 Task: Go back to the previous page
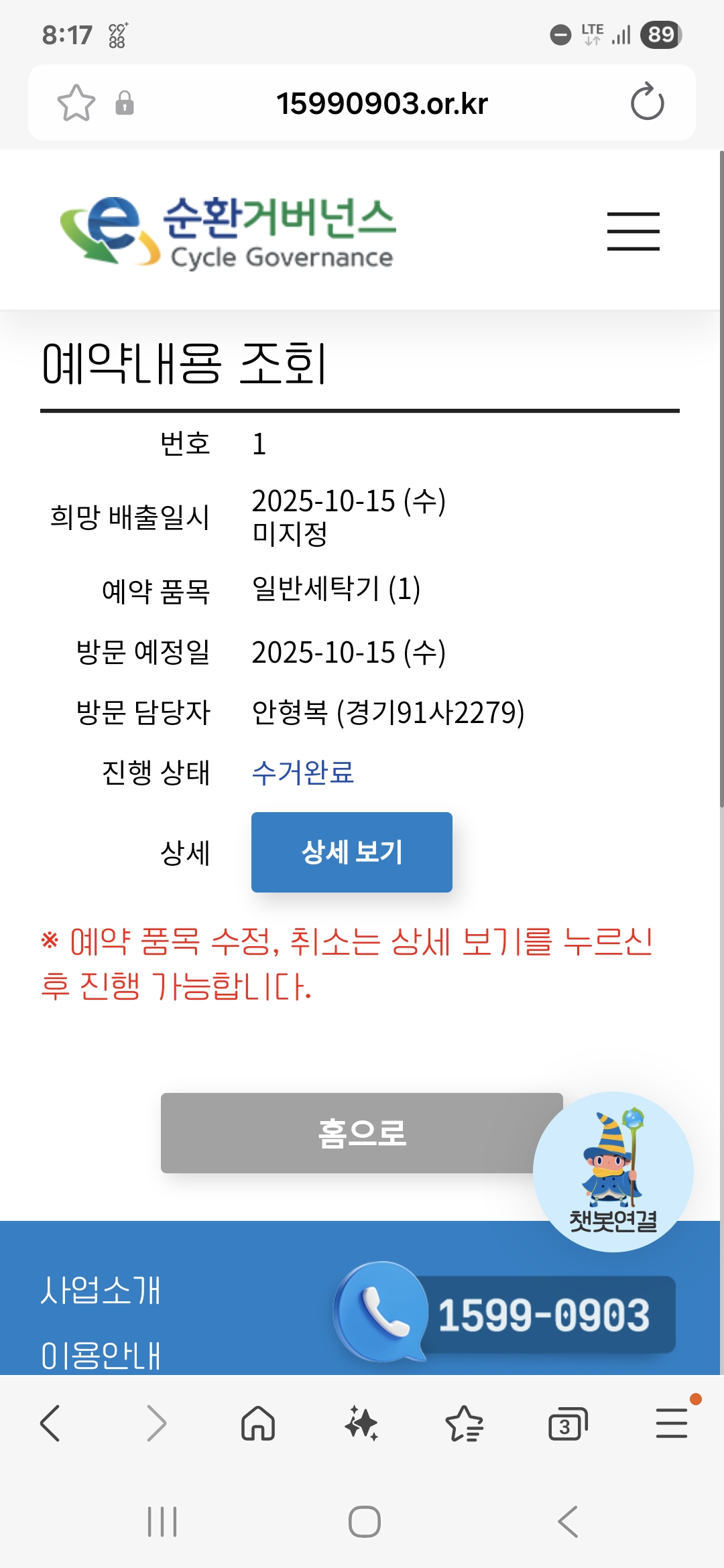51,1423
